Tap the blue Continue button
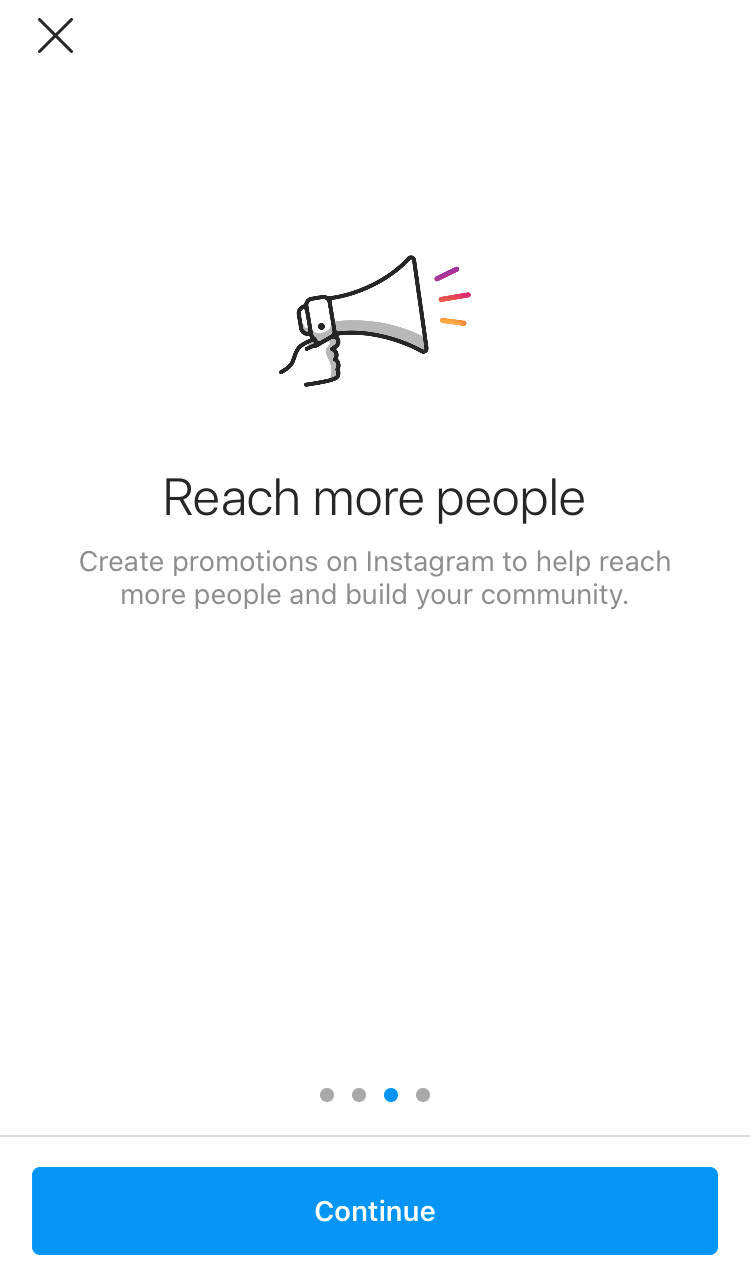750x1287 pixels. click(x=375, y=1211)
